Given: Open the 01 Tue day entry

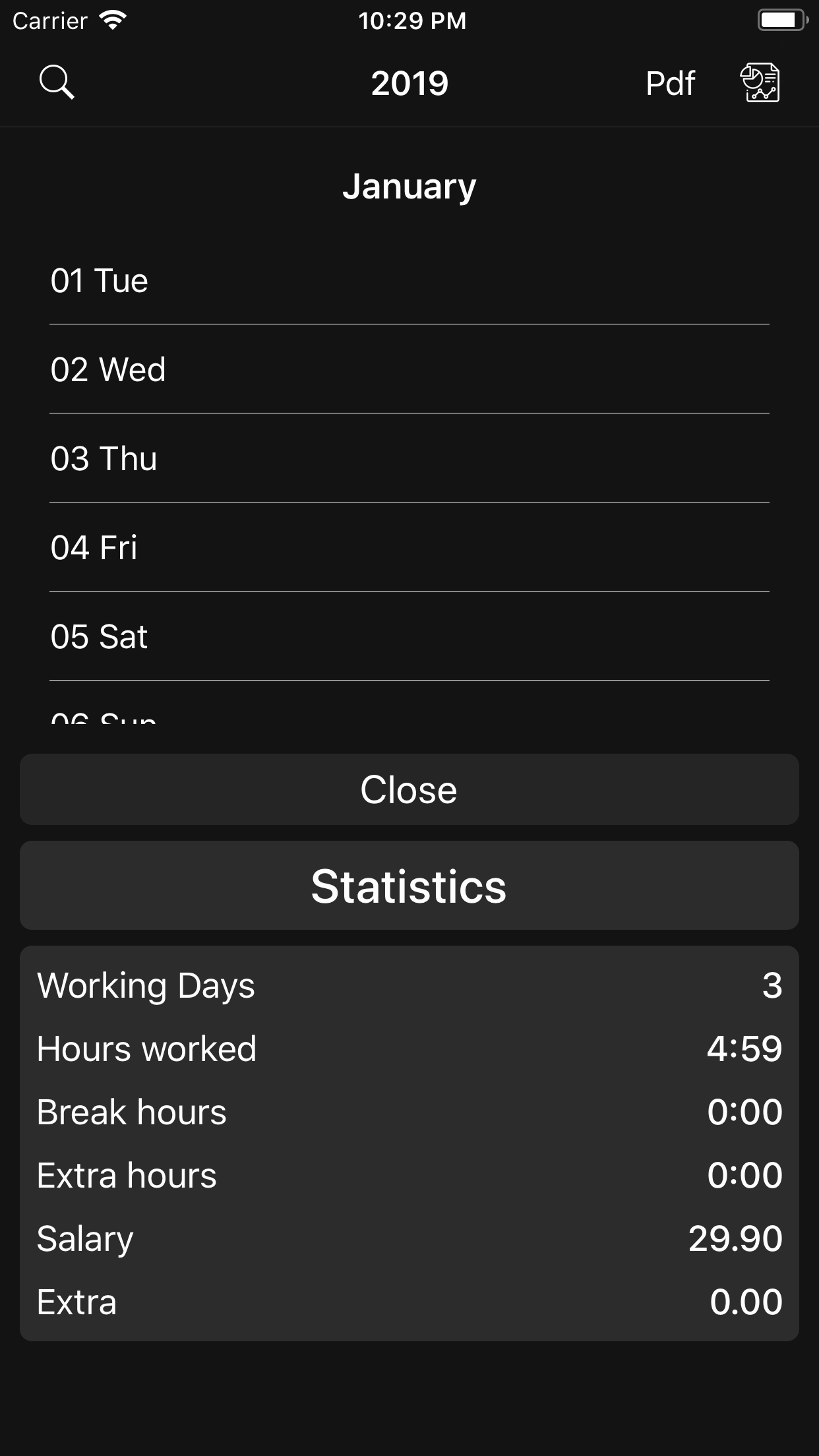Looking at the screenshot, I should [x=409, y=280].
